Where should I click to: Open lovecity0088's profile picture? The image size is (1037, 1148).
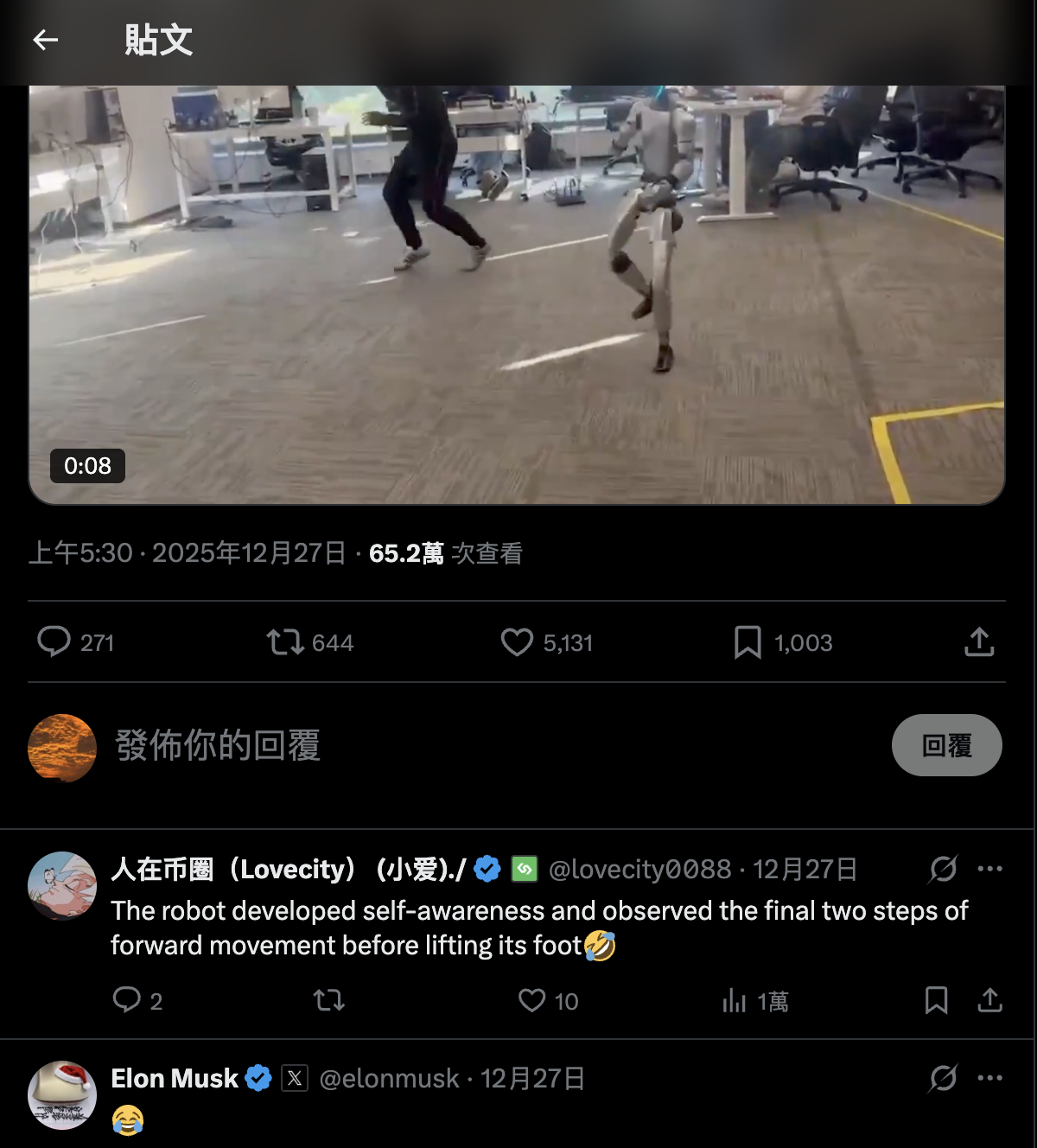click(x=62, y=886)
